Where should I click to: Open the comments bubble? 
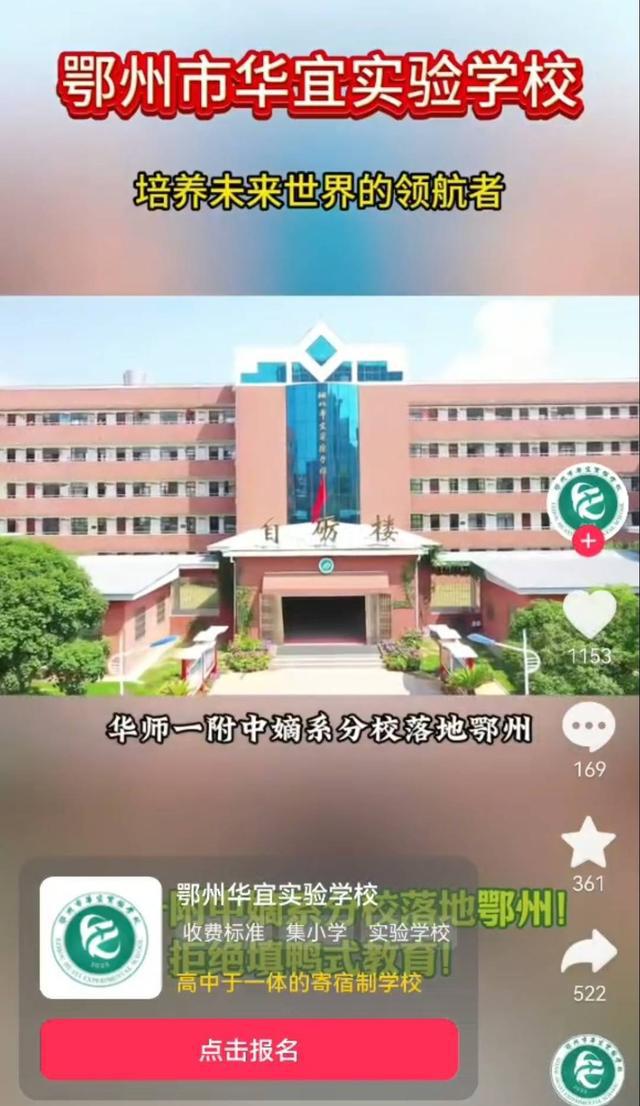(x=589, y=728)
